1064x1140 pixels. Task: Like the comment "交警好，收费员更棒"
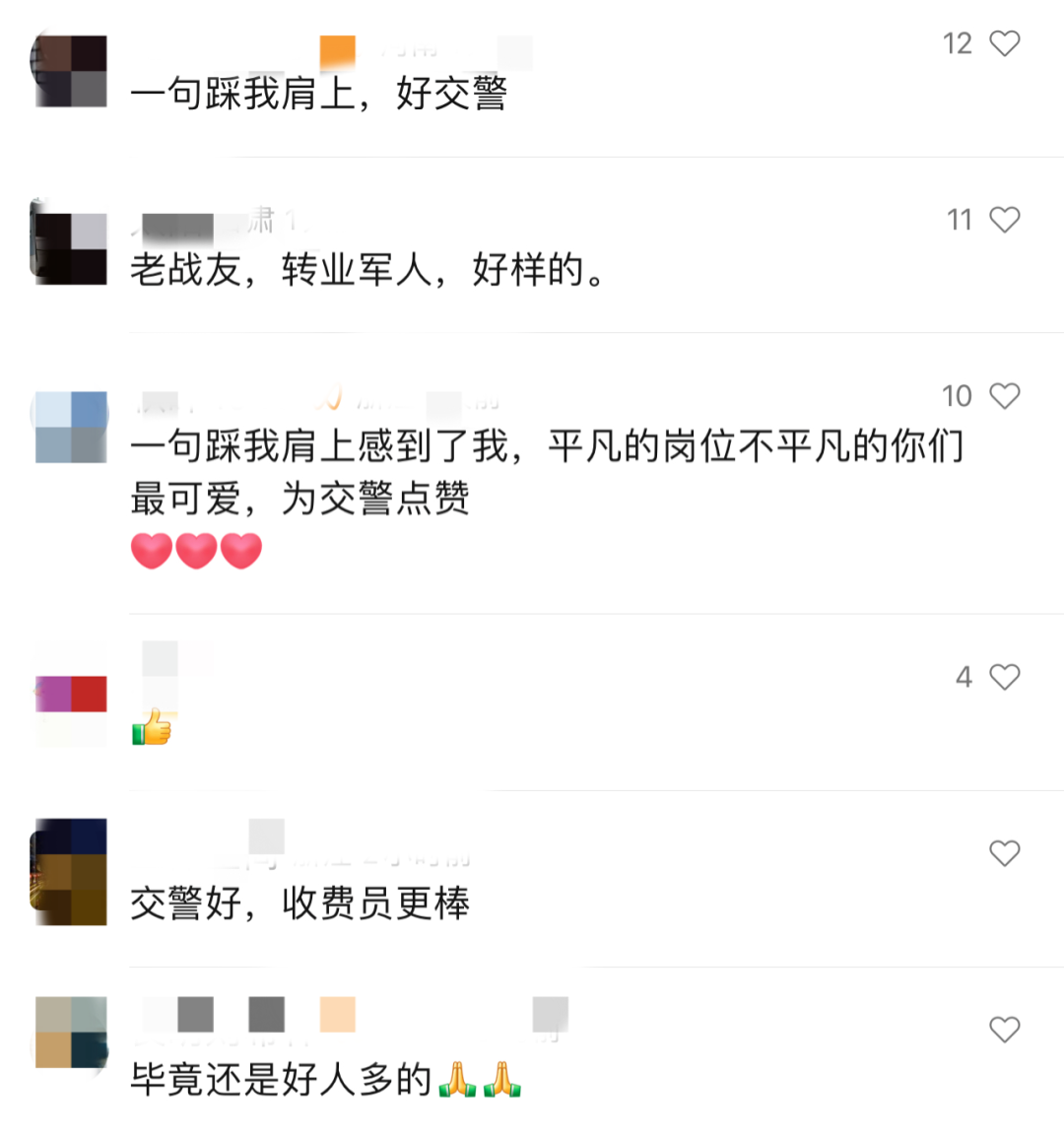(1004, 853)
